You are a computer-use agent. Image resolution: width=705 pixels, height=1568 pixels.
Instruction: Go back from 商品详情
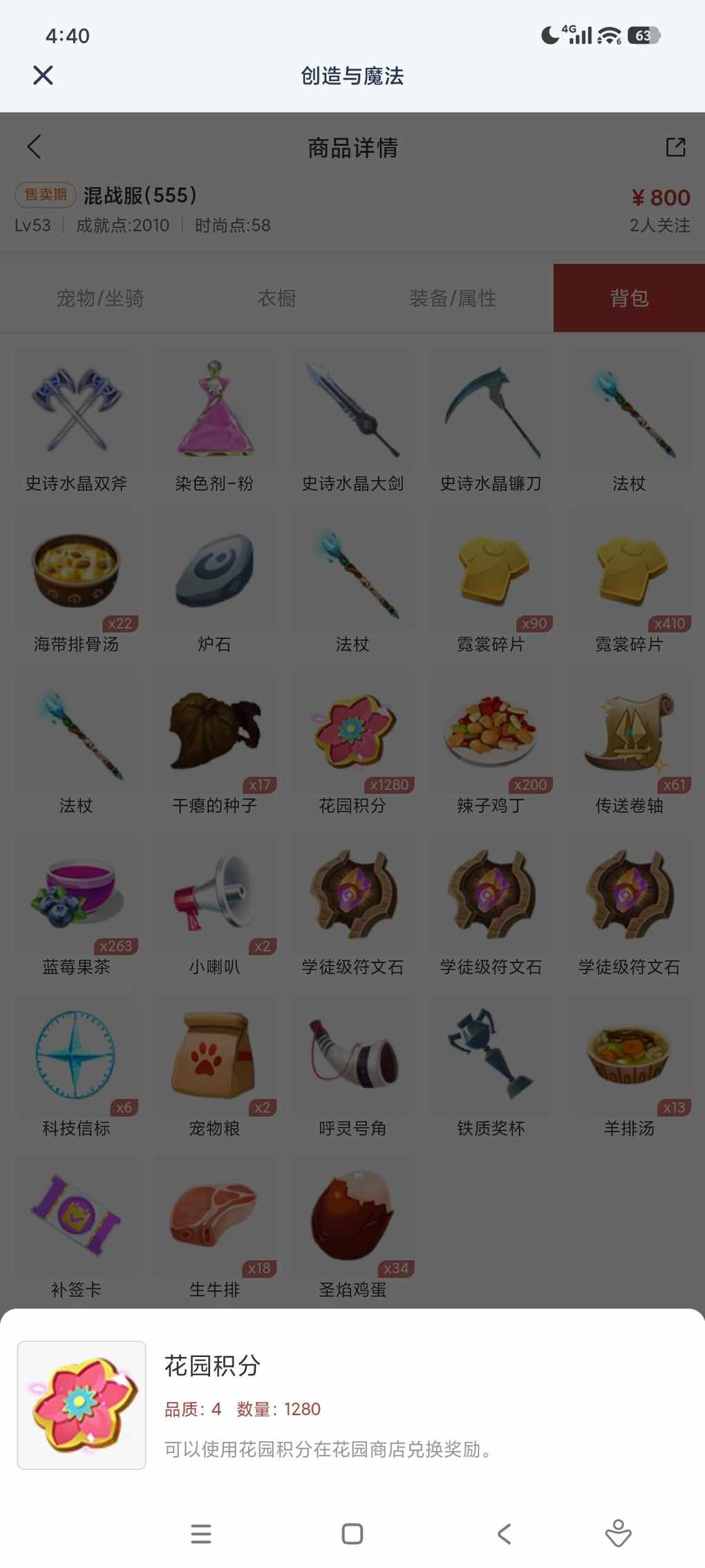(34, 147)
